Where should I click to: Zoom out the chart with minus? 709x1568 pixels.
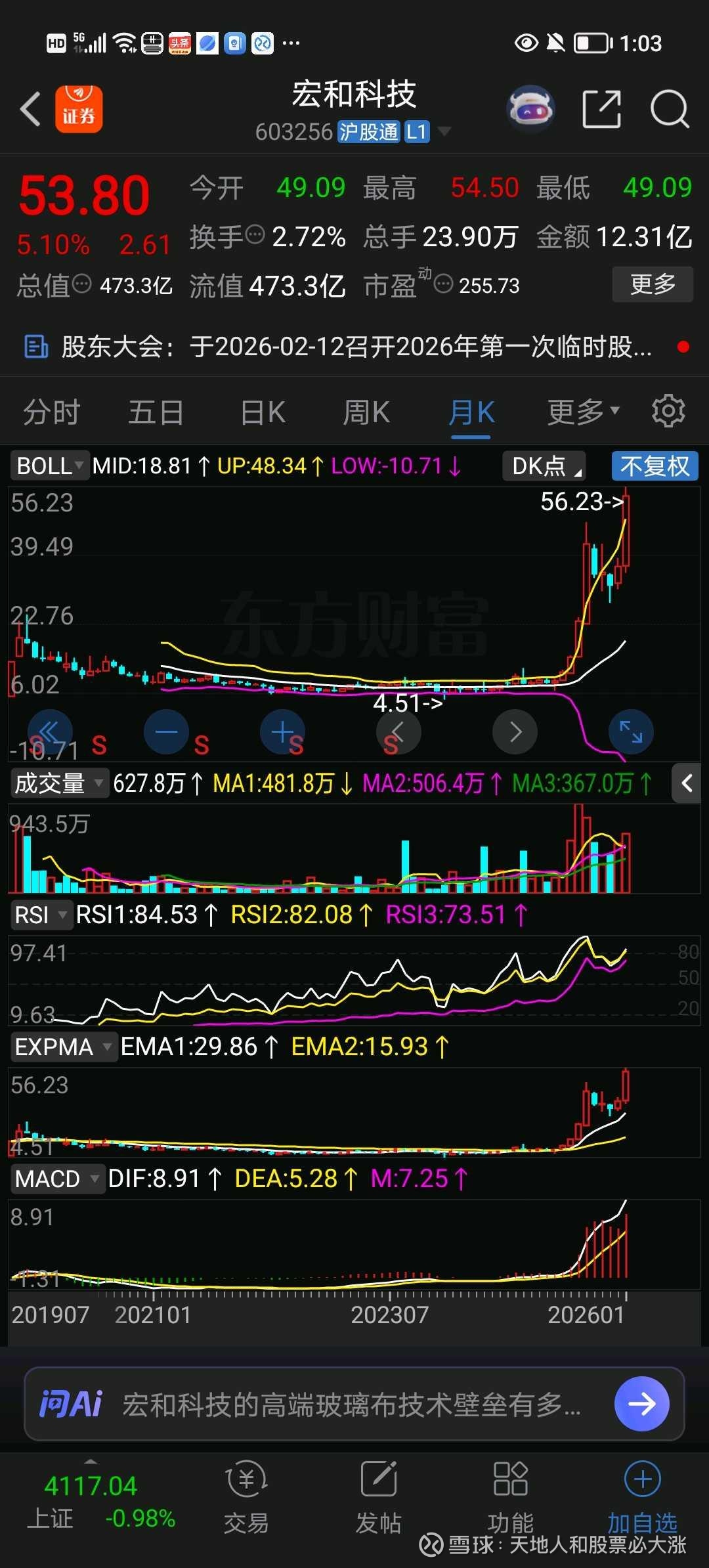coord(166,731)
